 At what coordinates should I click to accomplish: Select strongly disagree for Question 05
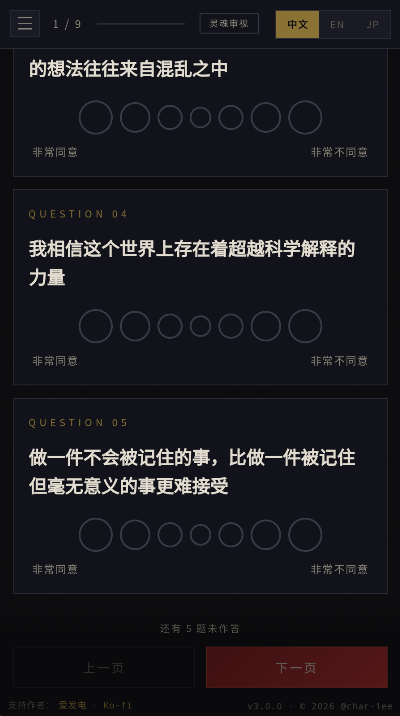[x=305, y=535]
